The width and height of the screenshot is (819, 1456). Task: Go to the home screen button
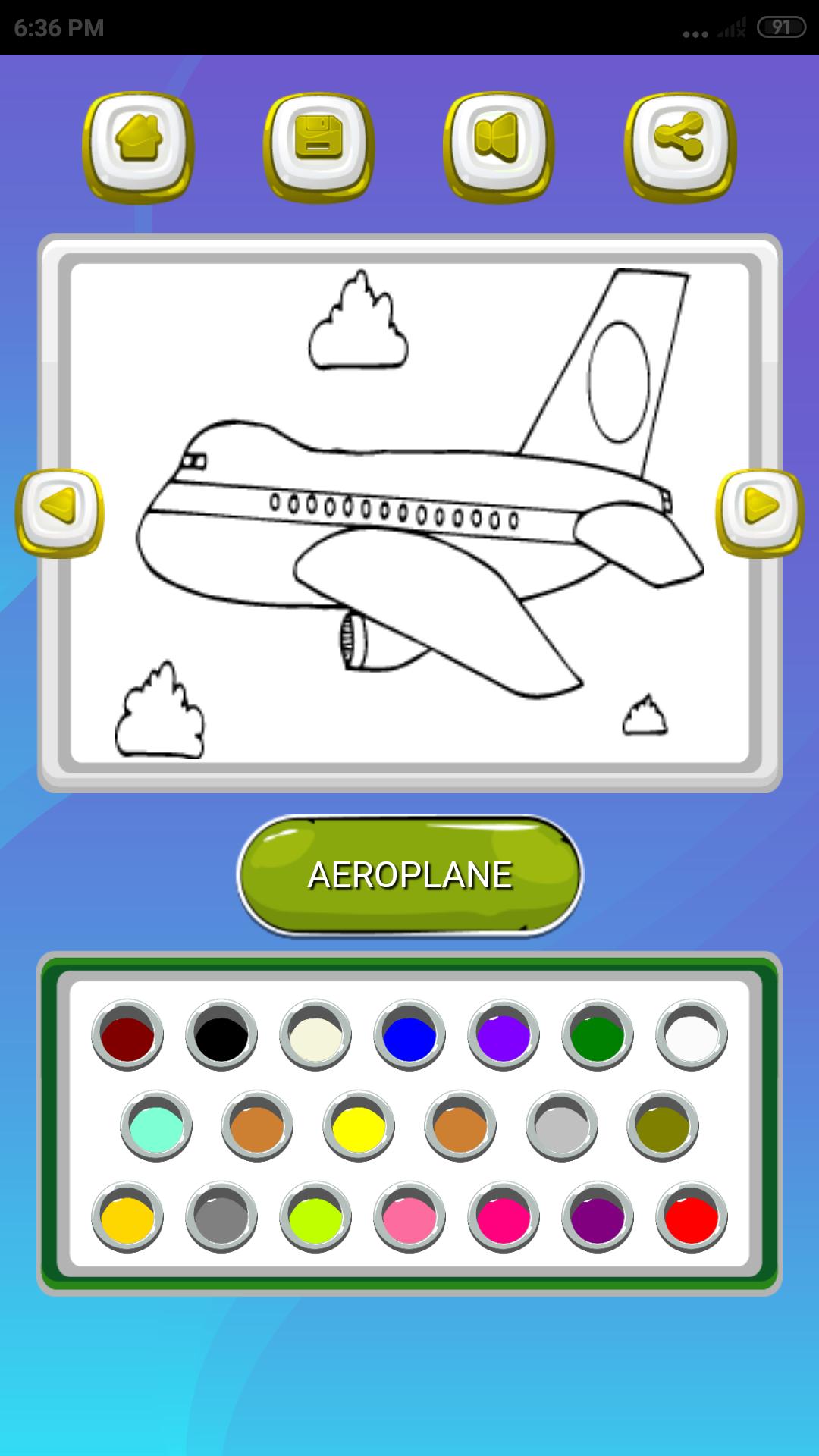click(138, 147)
